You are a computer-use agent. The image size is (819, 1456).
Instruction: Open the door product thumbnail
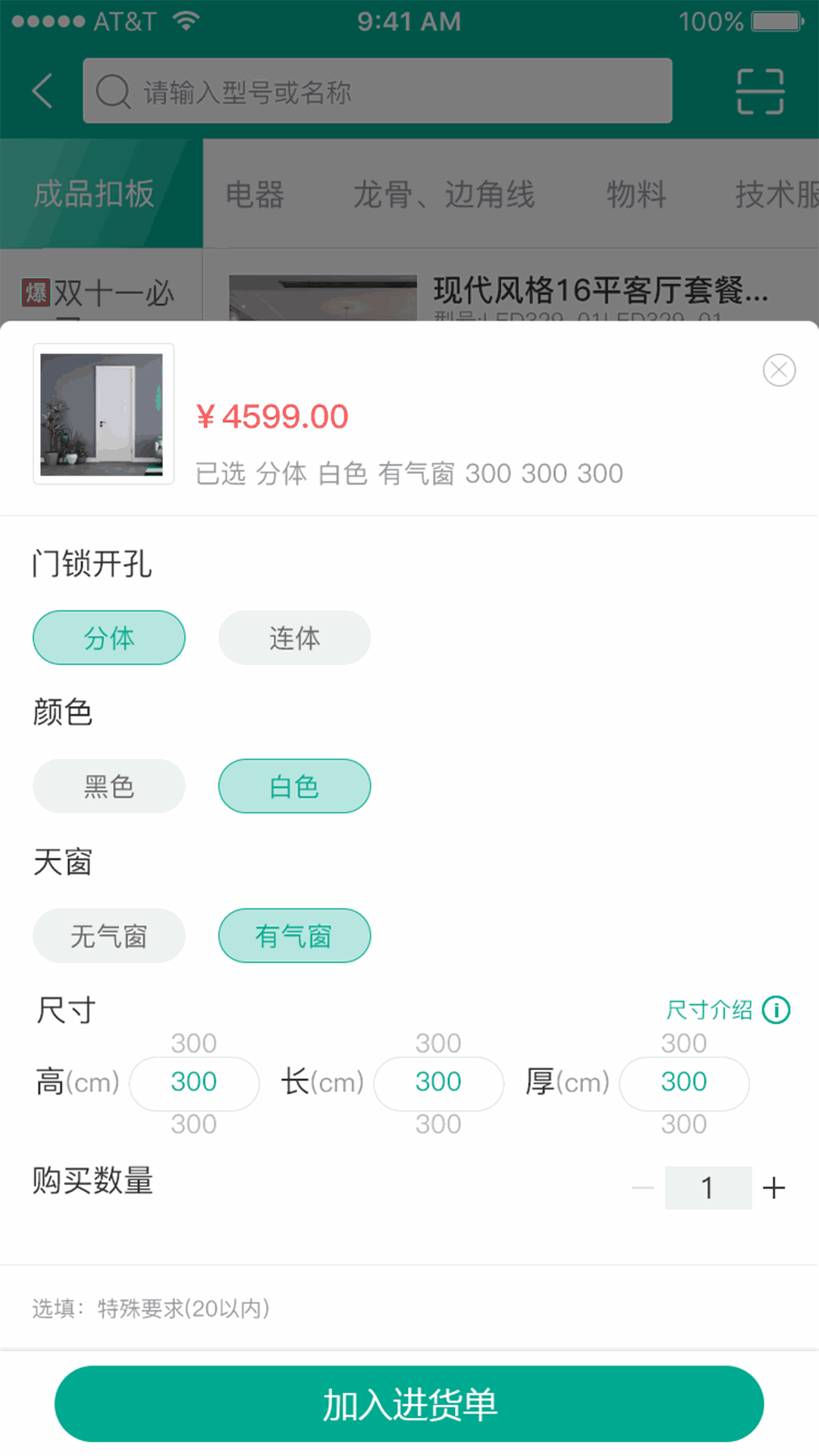103,414
